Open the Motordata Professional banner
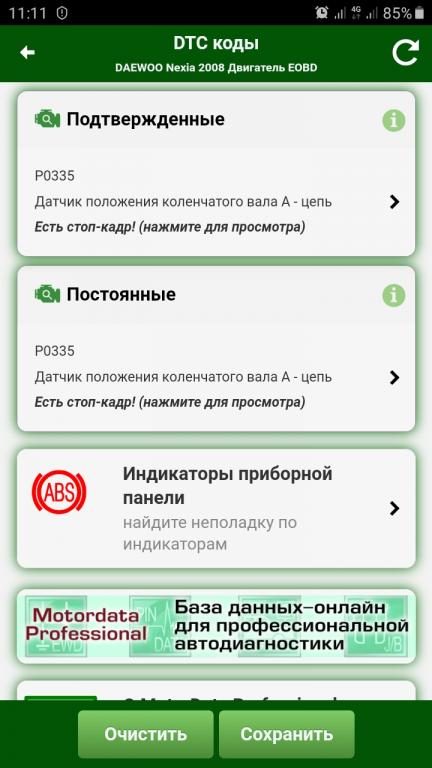432x768 pixels. (216, 626)
